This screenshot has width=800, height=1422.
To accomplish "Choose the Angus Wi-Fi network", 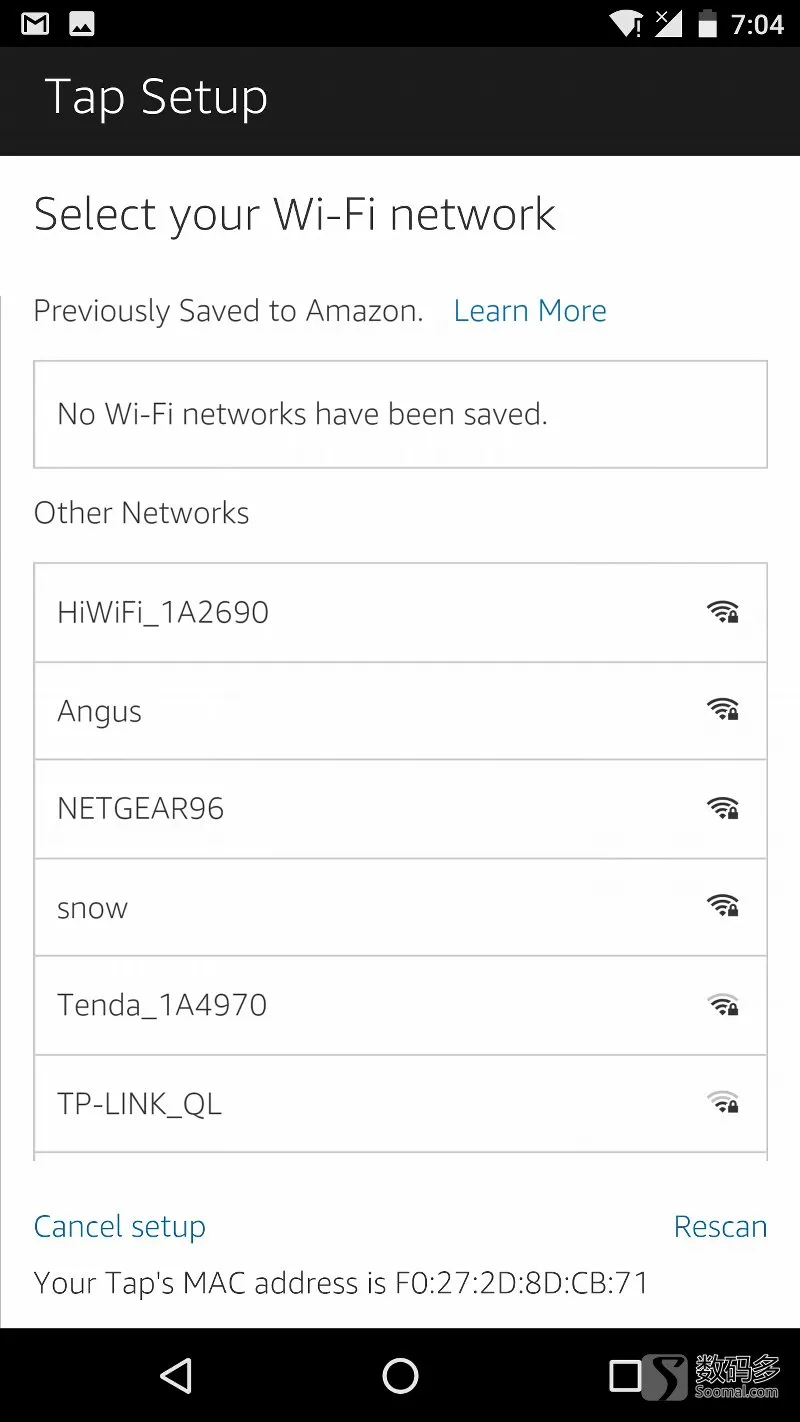I will [400, 710].
